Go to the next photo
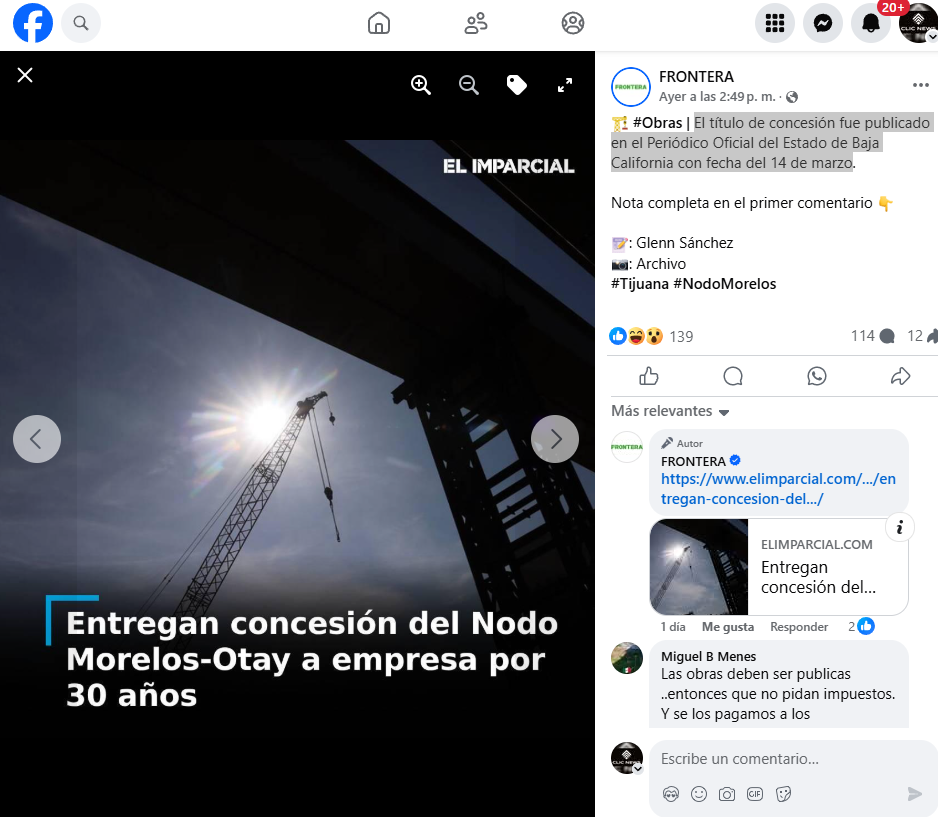Viewport: 938px width, 817px height. click(555, 439)
